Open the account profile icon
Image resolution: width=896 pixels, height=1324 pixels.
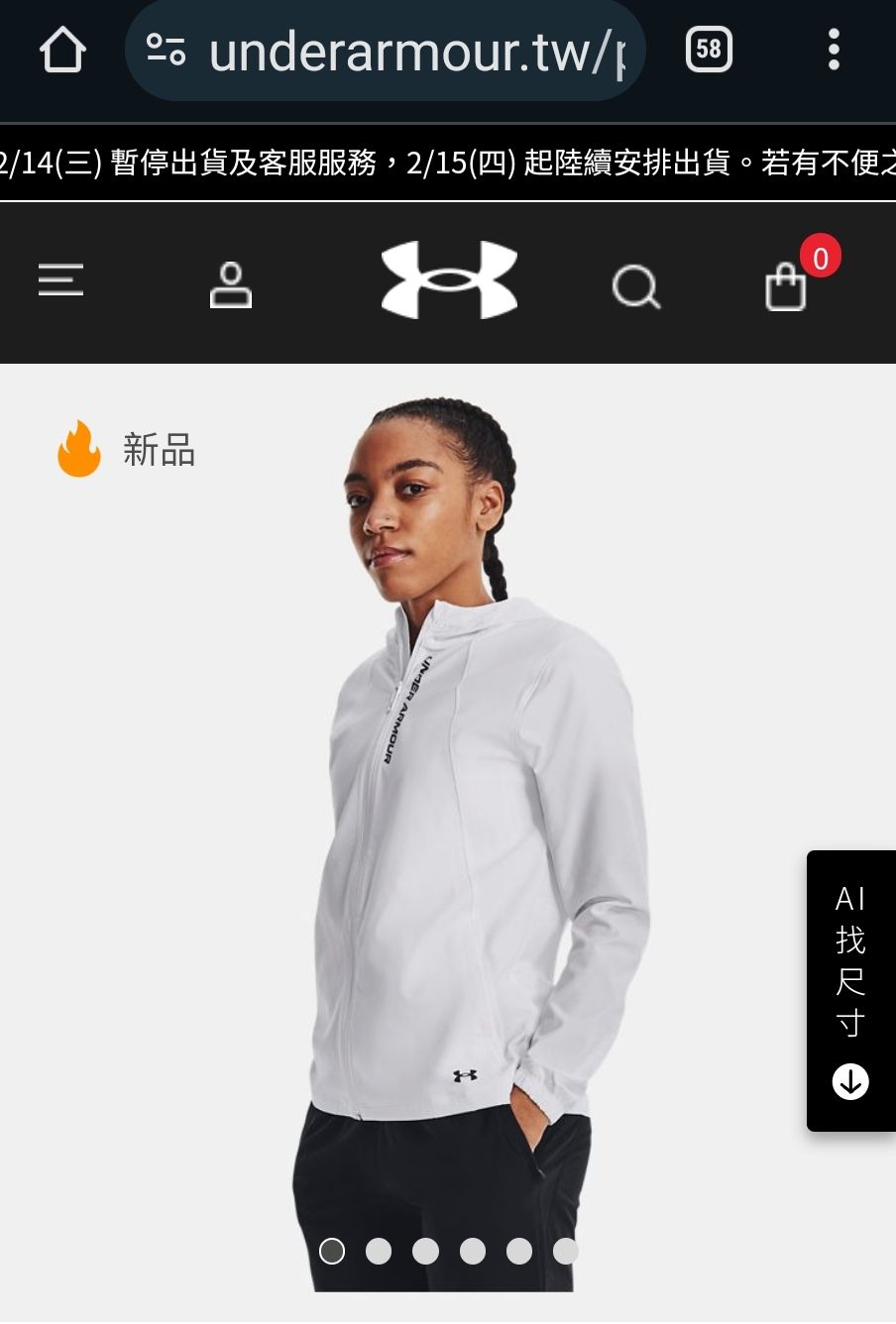230,284
